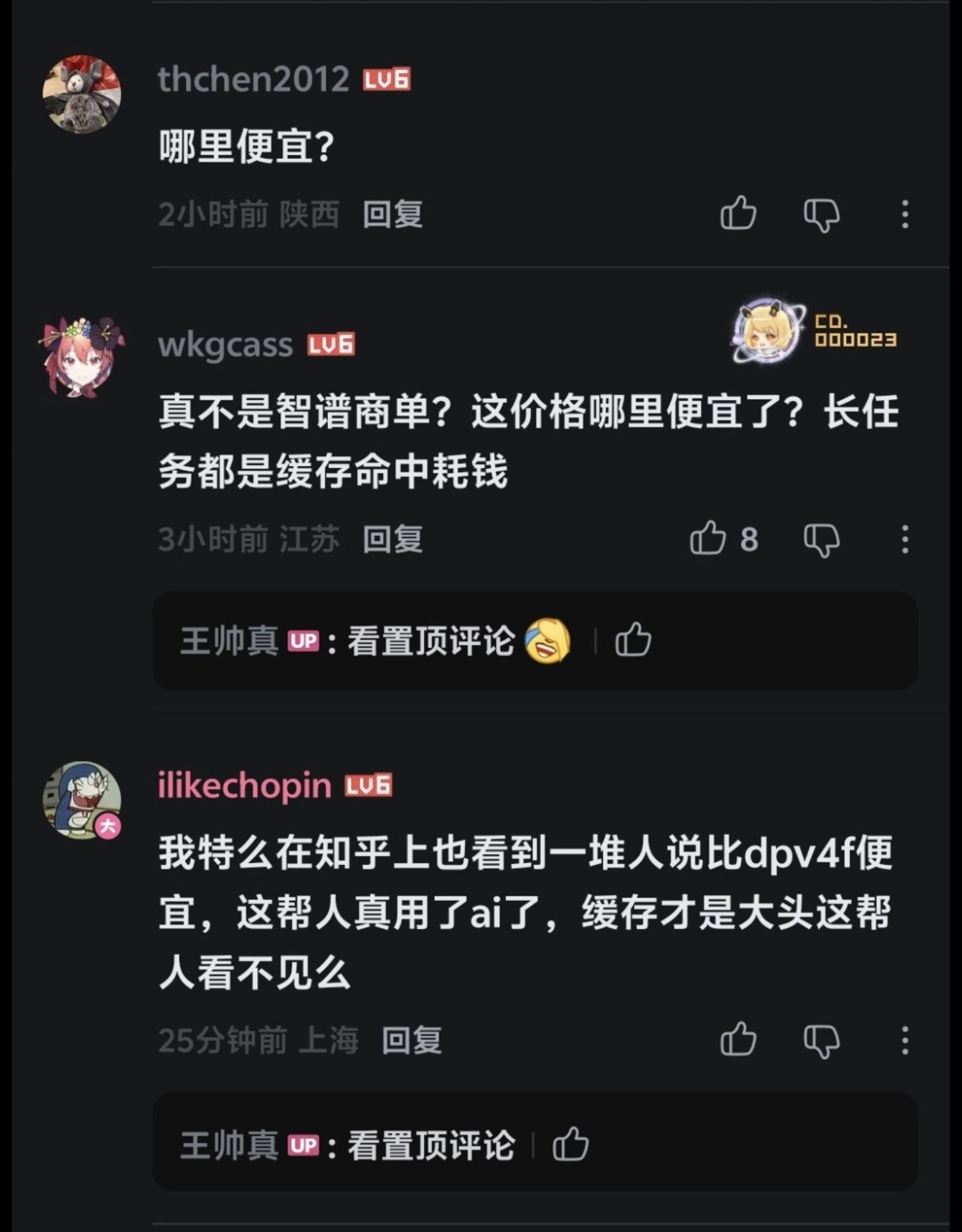Like ilikechopin's comment

point(738,1039)
